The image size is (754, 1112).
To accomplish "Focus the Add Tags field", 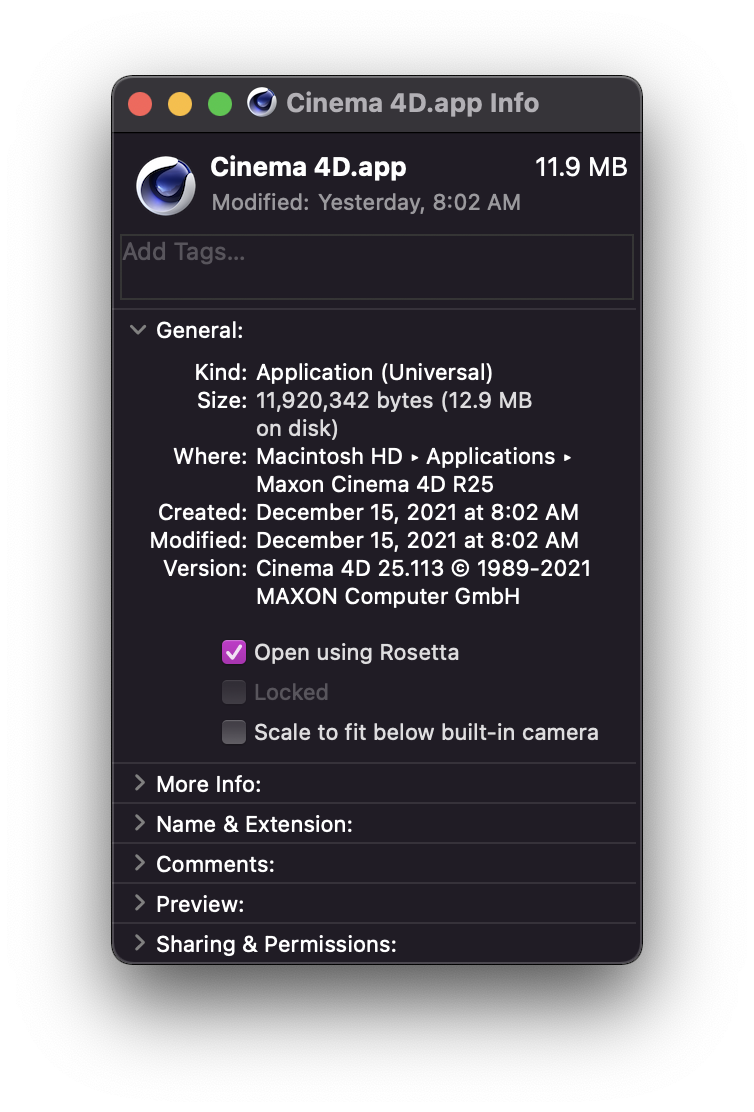I will 376,266.
